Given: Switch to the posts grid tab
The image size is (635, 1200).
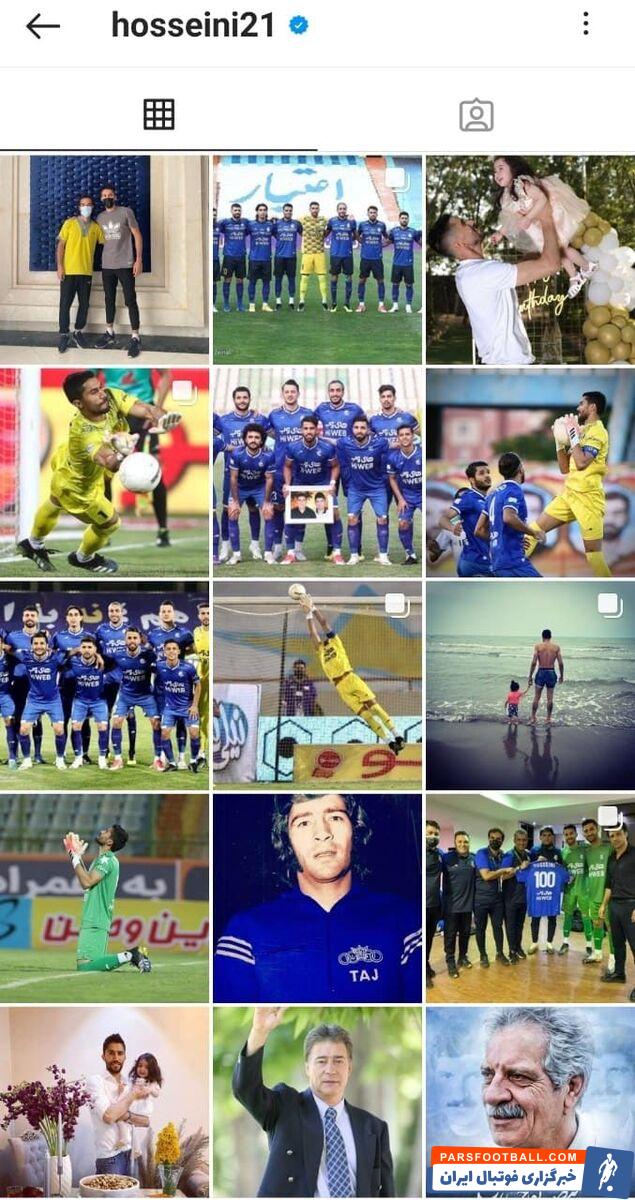Looking at the screenshot, I should tap(158, 115).
